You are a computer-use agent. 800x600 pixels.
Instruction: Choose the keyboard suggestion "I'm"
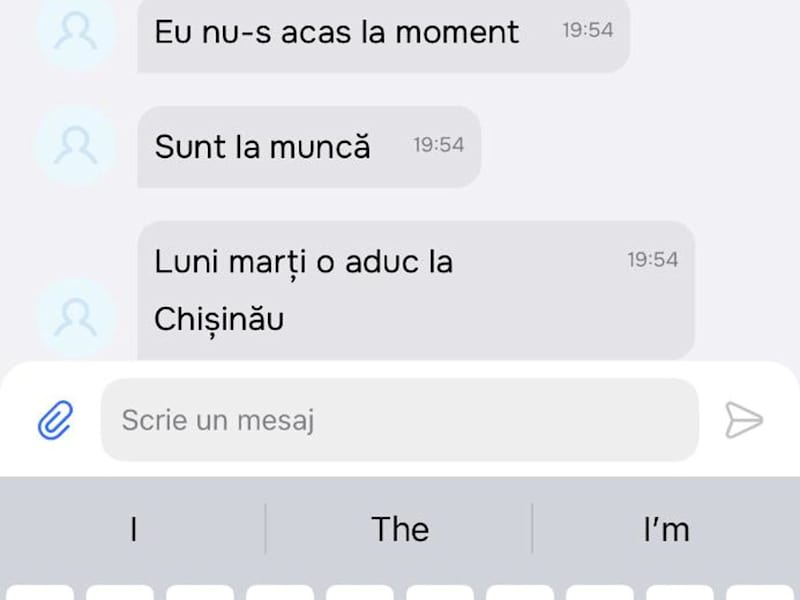666,529
